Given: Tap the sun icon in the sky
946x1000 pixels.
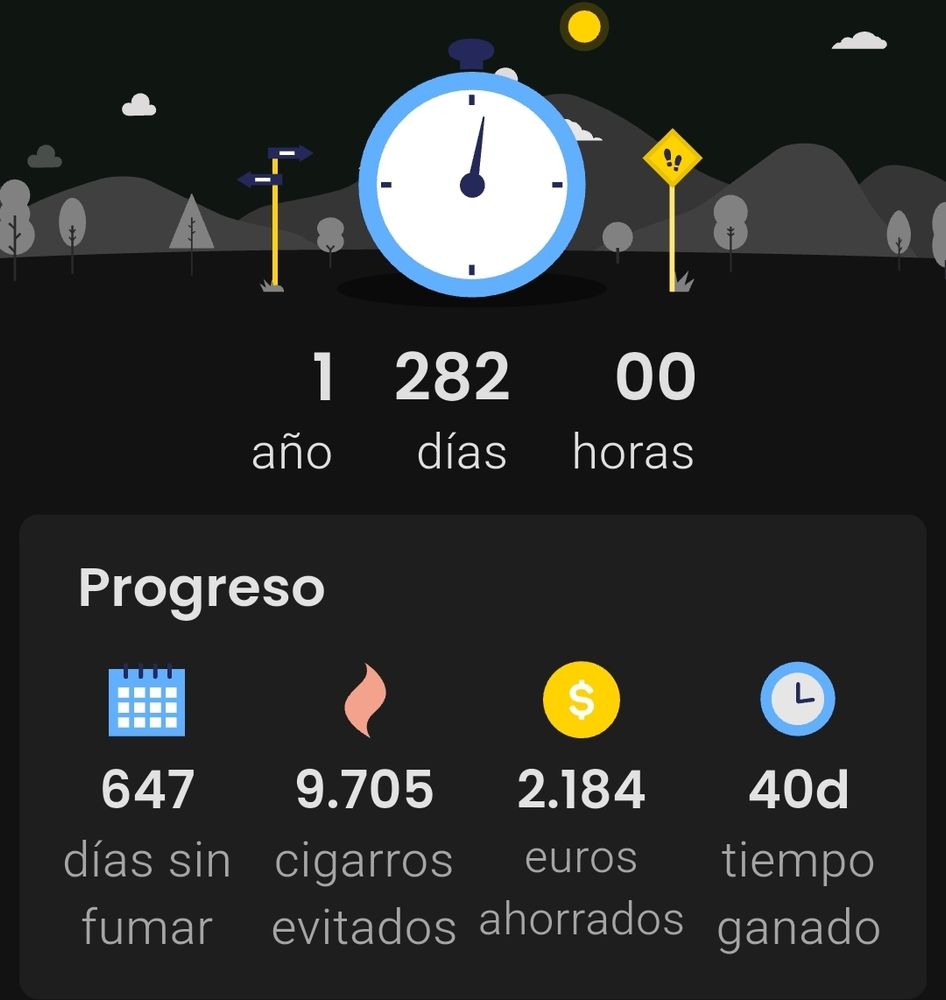Looking at the screenshot, I should (582, 24).
